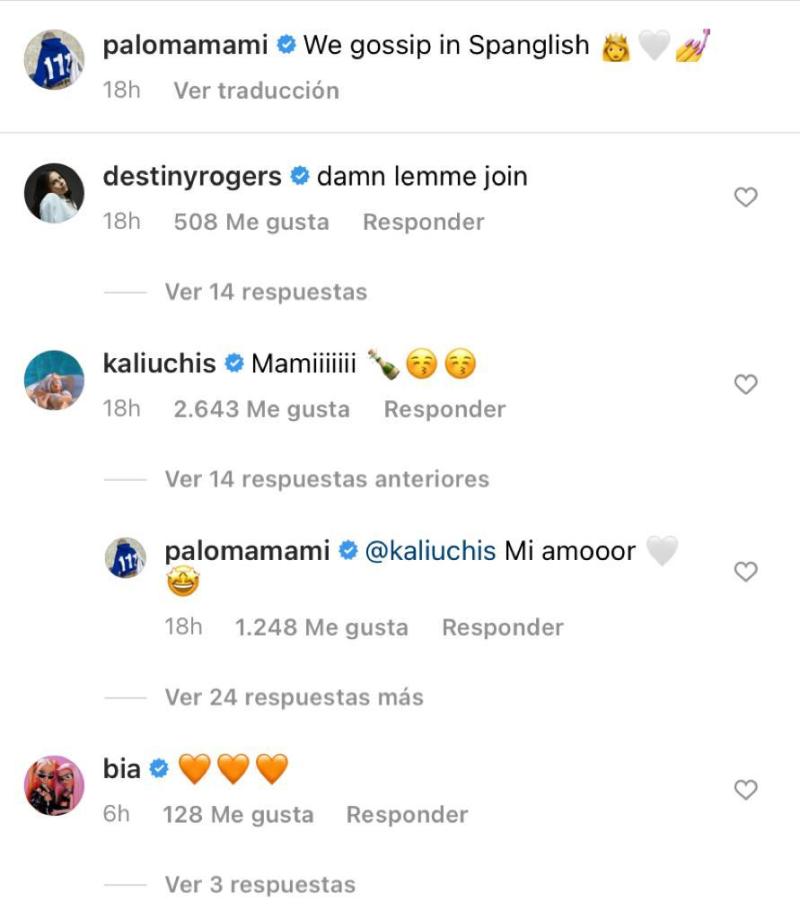Open bia's profile avatar
The image size is (800, 919).
(53, 785)
